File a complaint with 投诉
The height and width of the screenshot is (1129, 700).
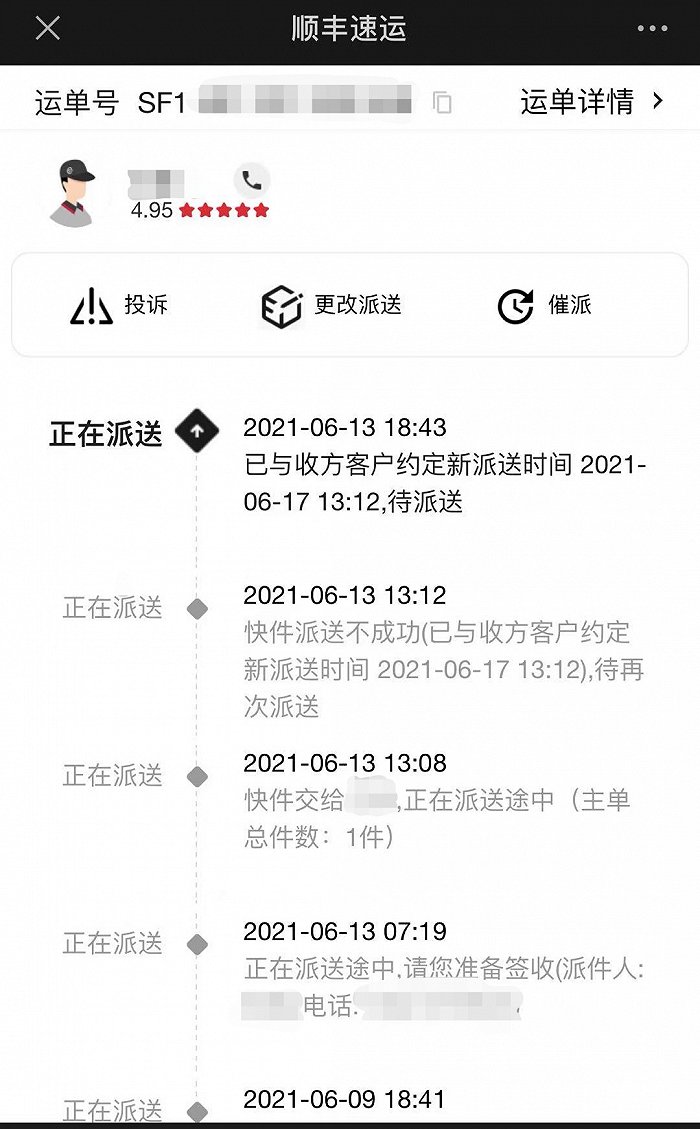(120, 306)
